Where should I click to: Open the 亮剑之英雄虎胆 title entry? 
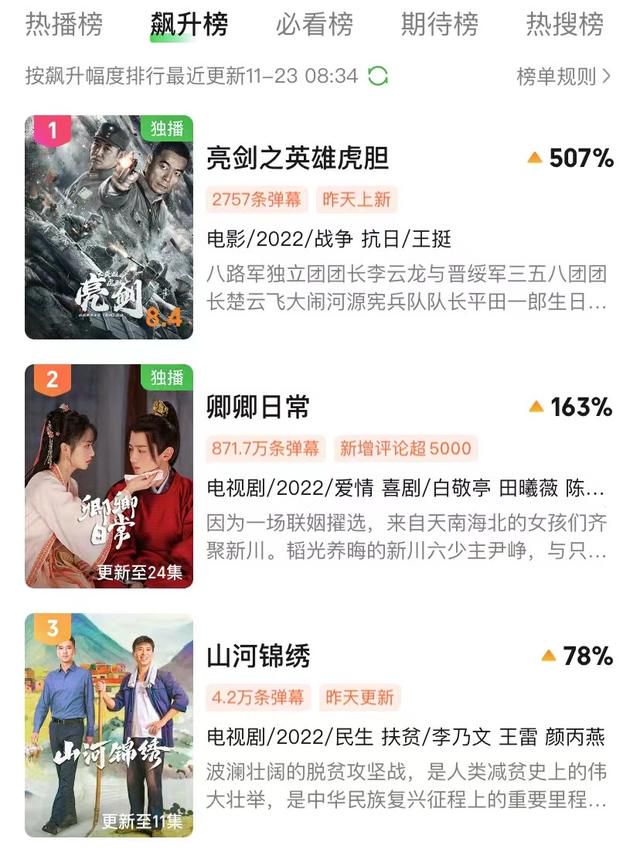[297, 158]
